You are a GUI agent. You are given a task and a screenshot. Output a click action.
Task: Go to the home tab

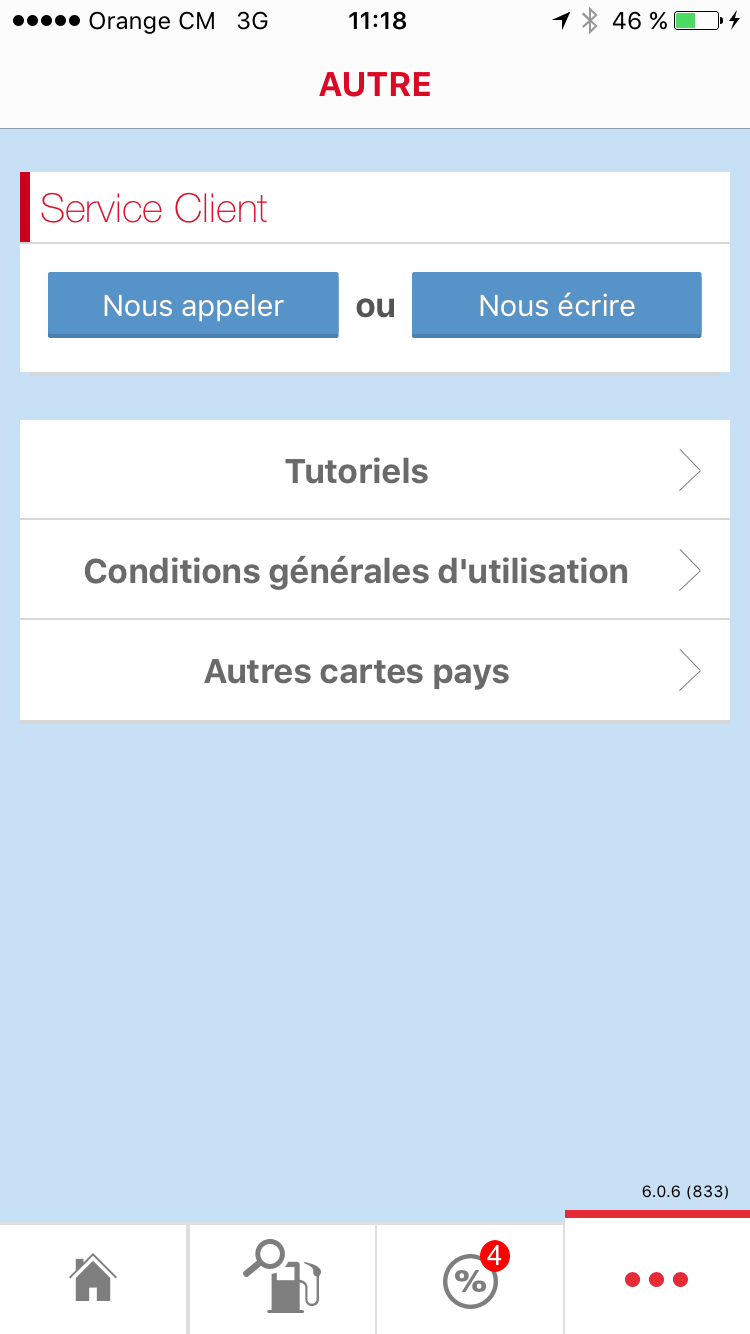tap(93, 1279)
